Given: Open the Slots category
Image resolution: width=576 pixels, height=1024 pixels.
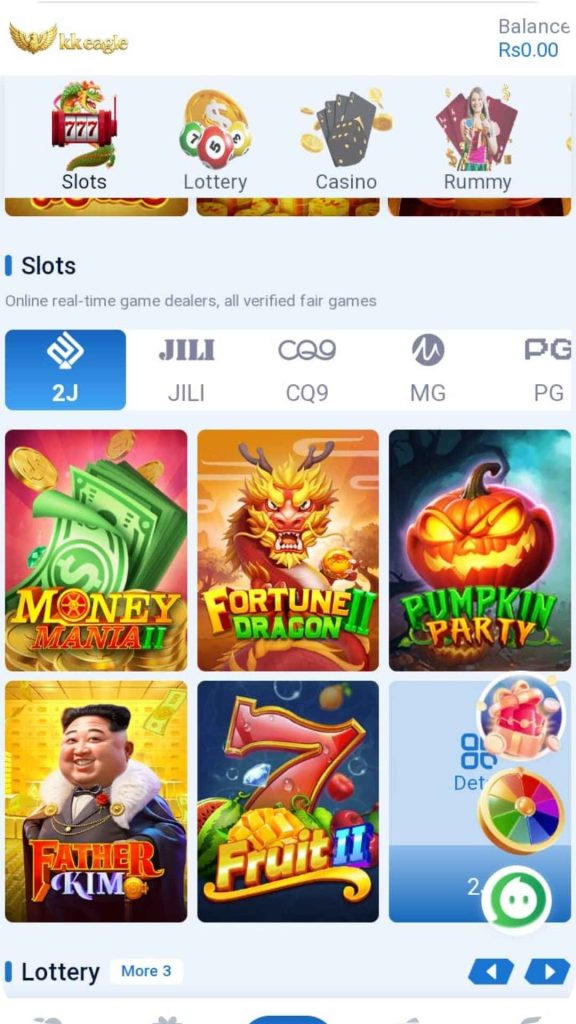Looking at the screenshot, I should click(x=84, y=136).
